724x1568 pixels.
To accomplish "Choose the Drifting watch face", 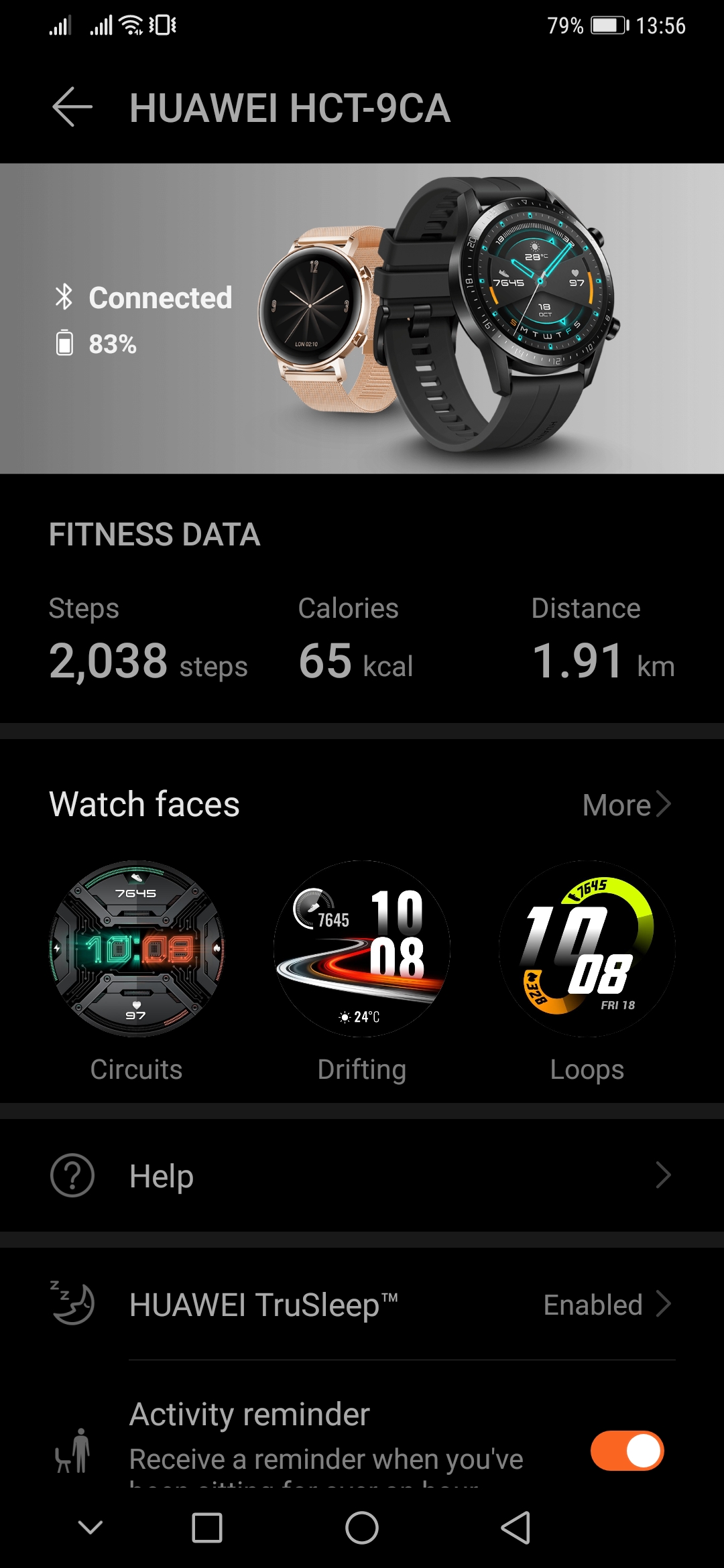I will [x=362, y=949].
